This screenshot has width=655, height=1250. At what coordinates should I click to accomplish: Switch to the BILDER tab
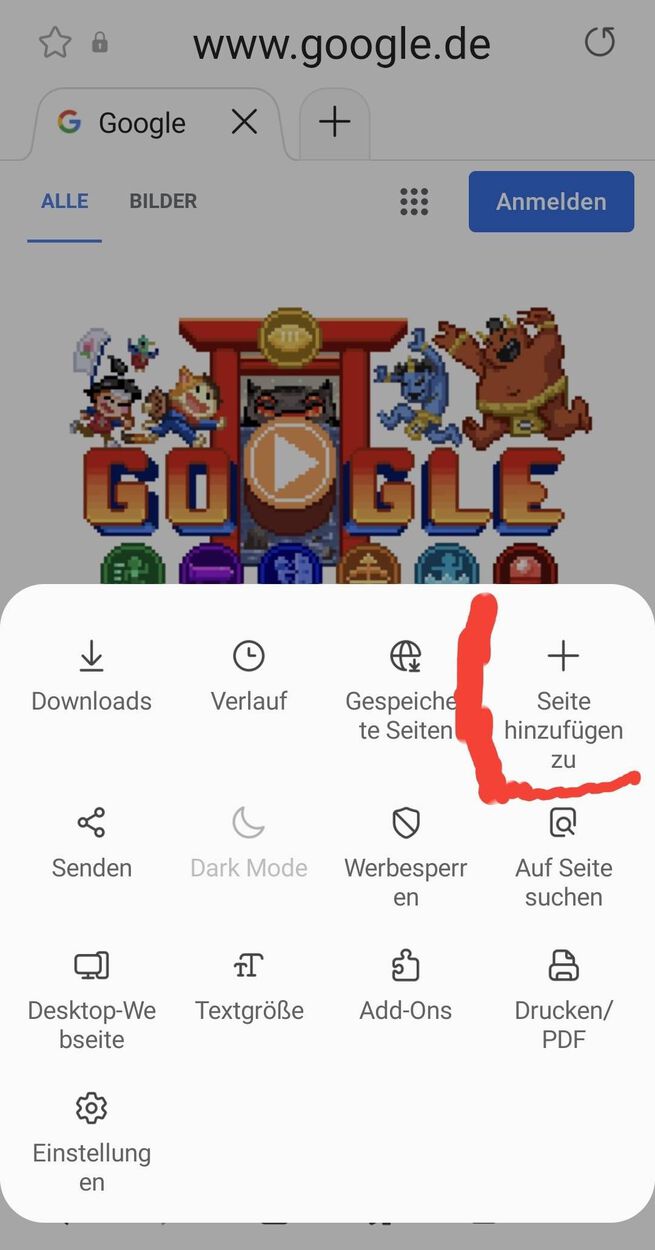point(163,201)
